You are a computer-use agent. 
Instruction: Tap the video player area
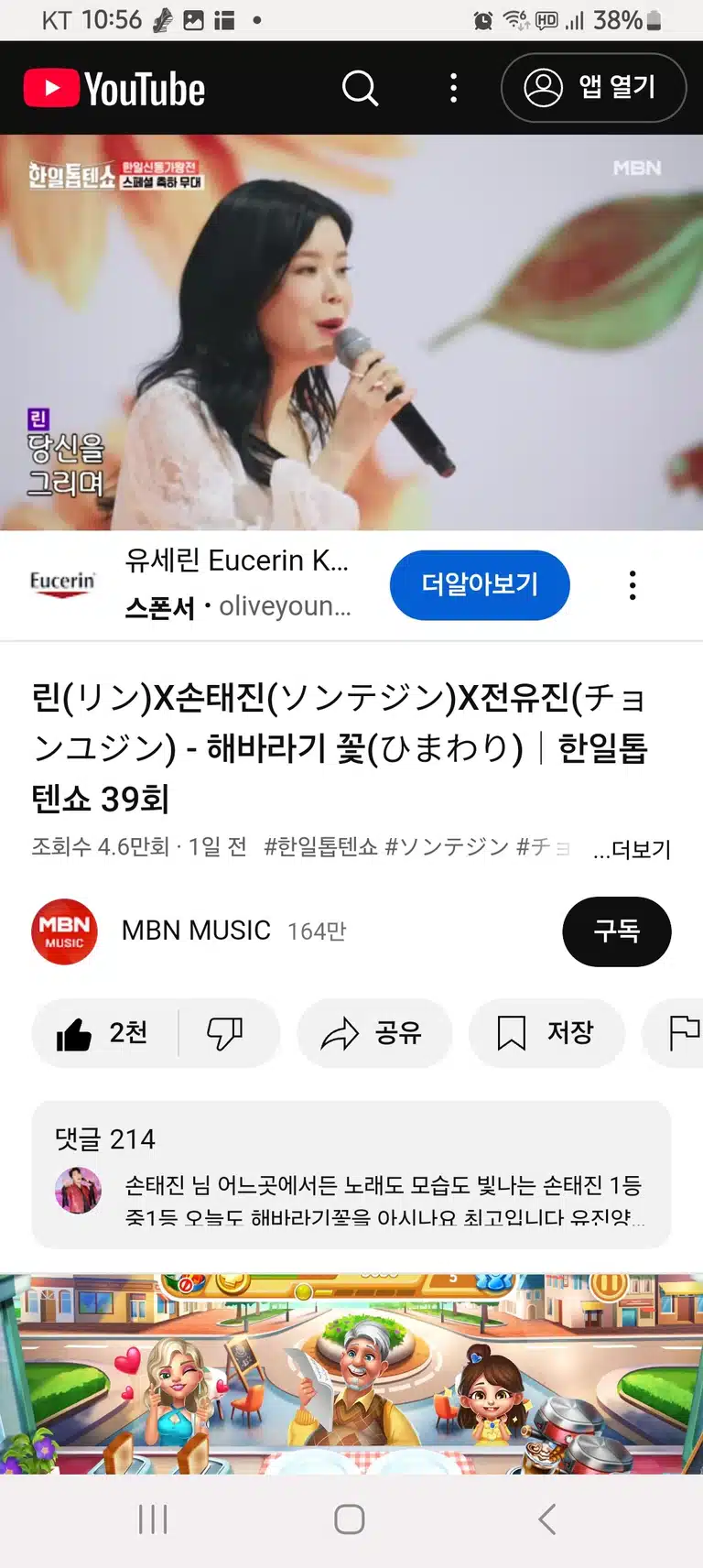coord(351,332)
